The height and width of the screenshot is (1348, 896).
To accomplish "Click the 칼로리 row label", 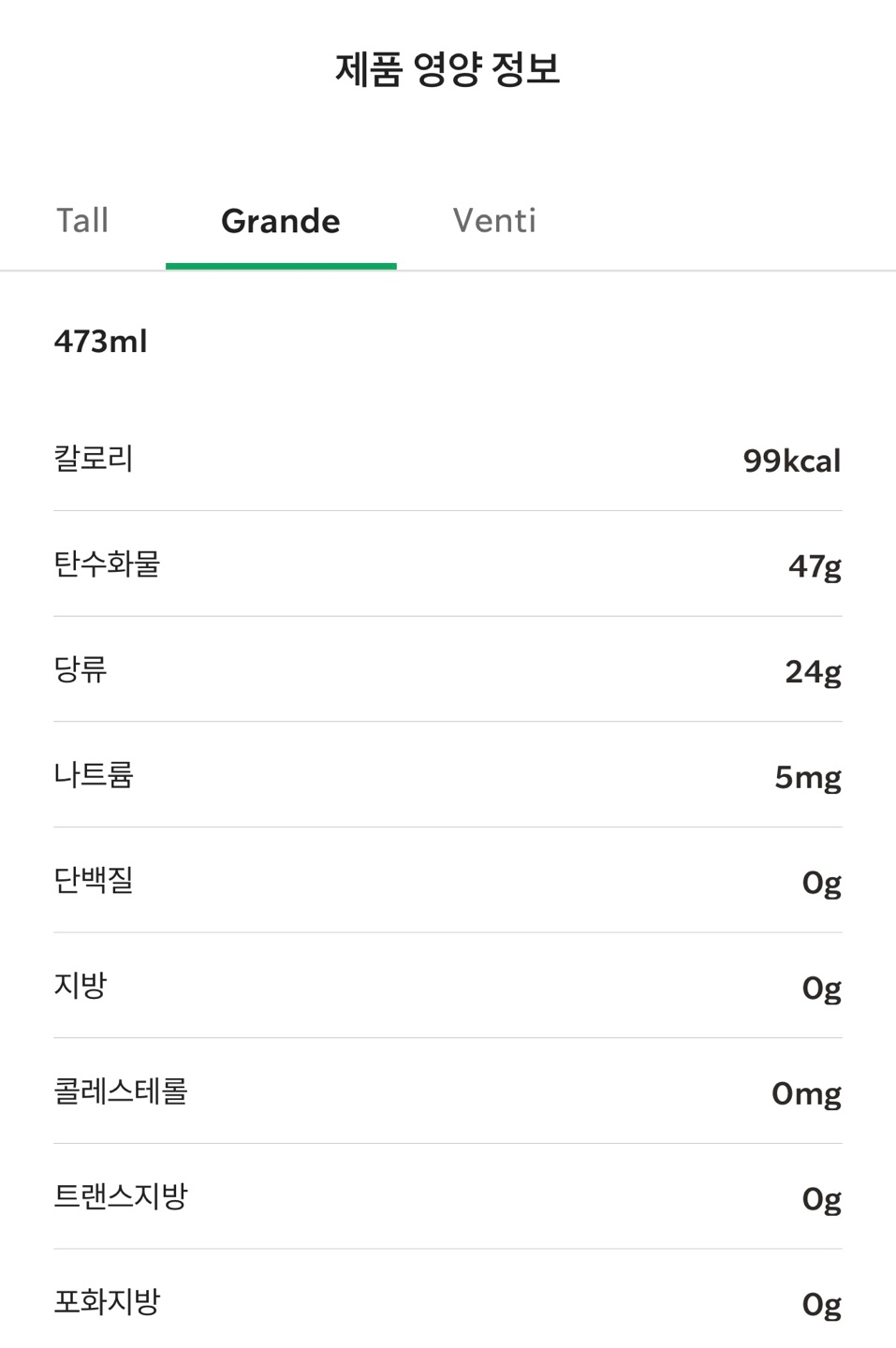I will point(95,459).
